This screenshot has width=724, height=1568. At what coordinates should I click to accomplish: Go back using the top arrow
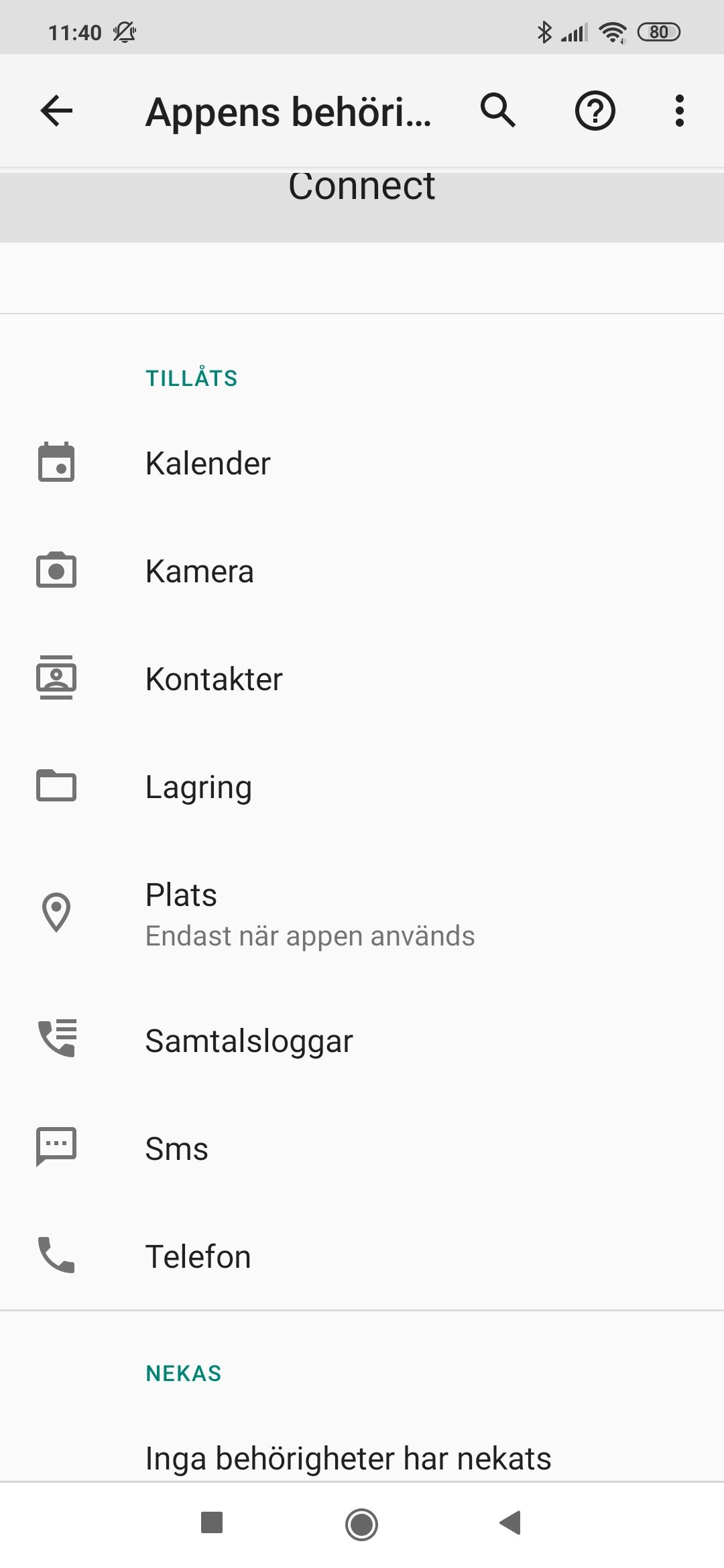coord(56,111)
